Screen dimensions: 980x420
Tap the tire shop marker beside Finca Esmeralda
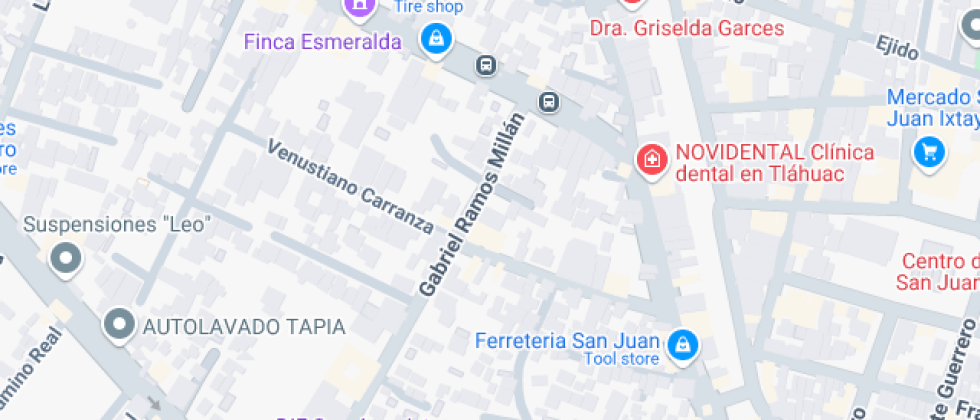[x=436, y=40]
